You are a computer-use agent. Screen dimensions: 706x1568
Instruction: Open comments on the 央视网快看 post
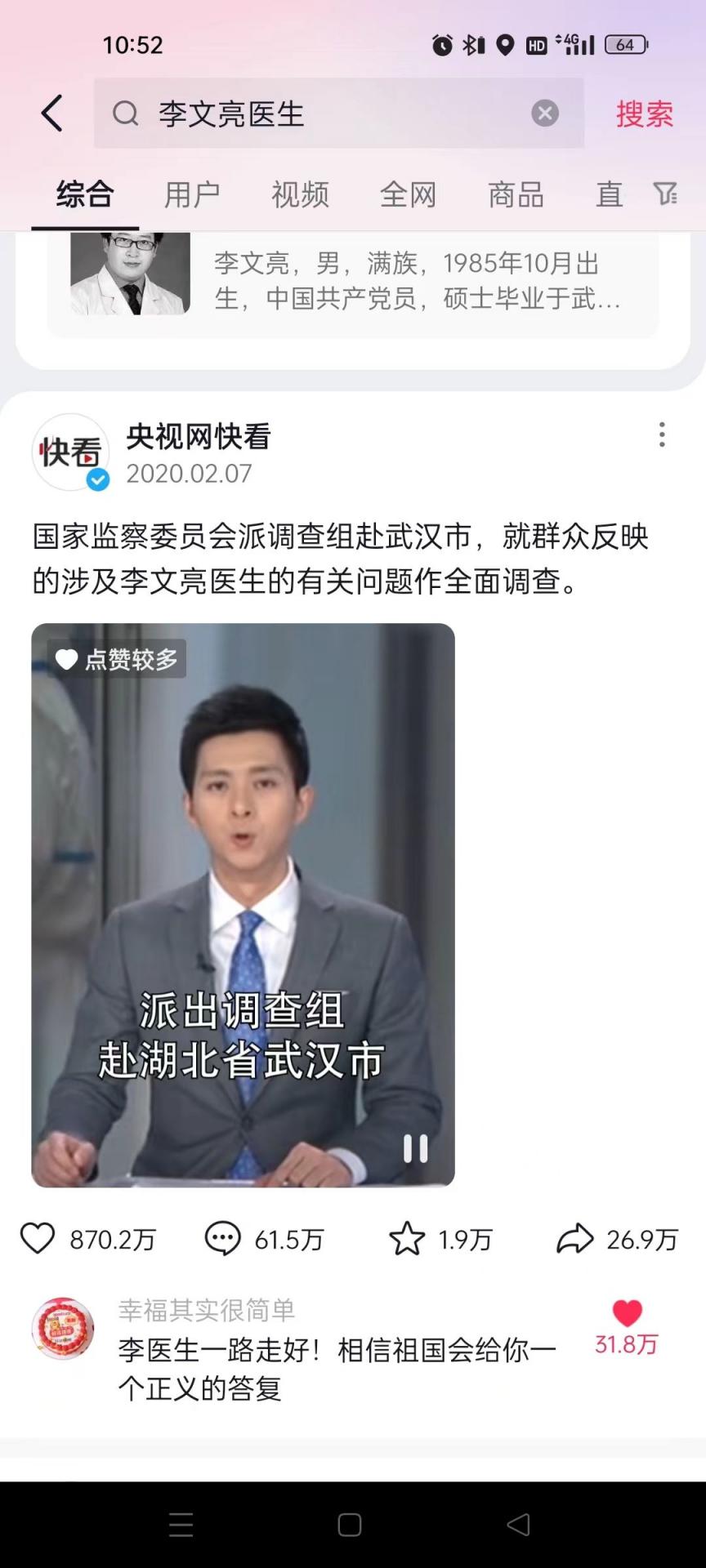tap(222, 1239)
